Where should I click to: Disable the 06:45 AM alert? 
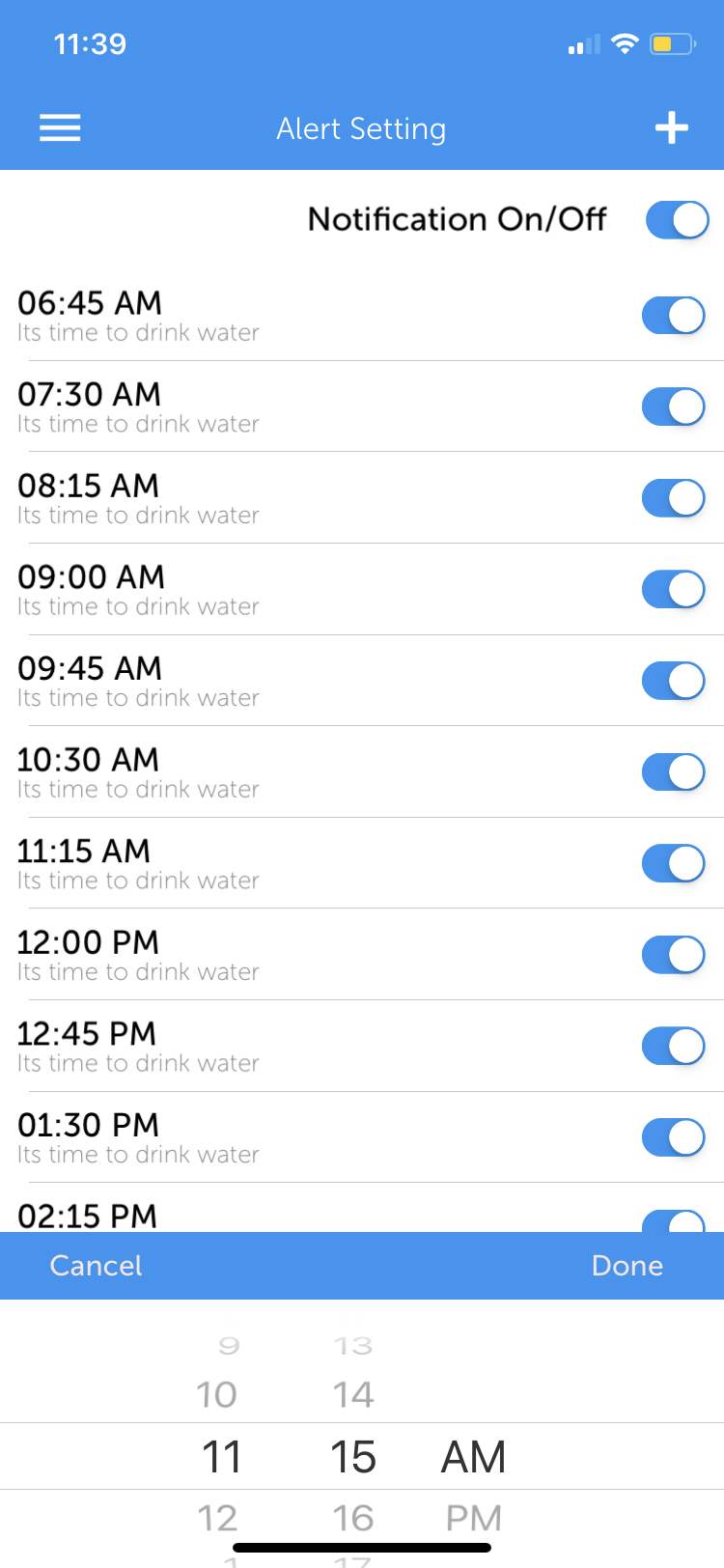(x=674, y=316)
